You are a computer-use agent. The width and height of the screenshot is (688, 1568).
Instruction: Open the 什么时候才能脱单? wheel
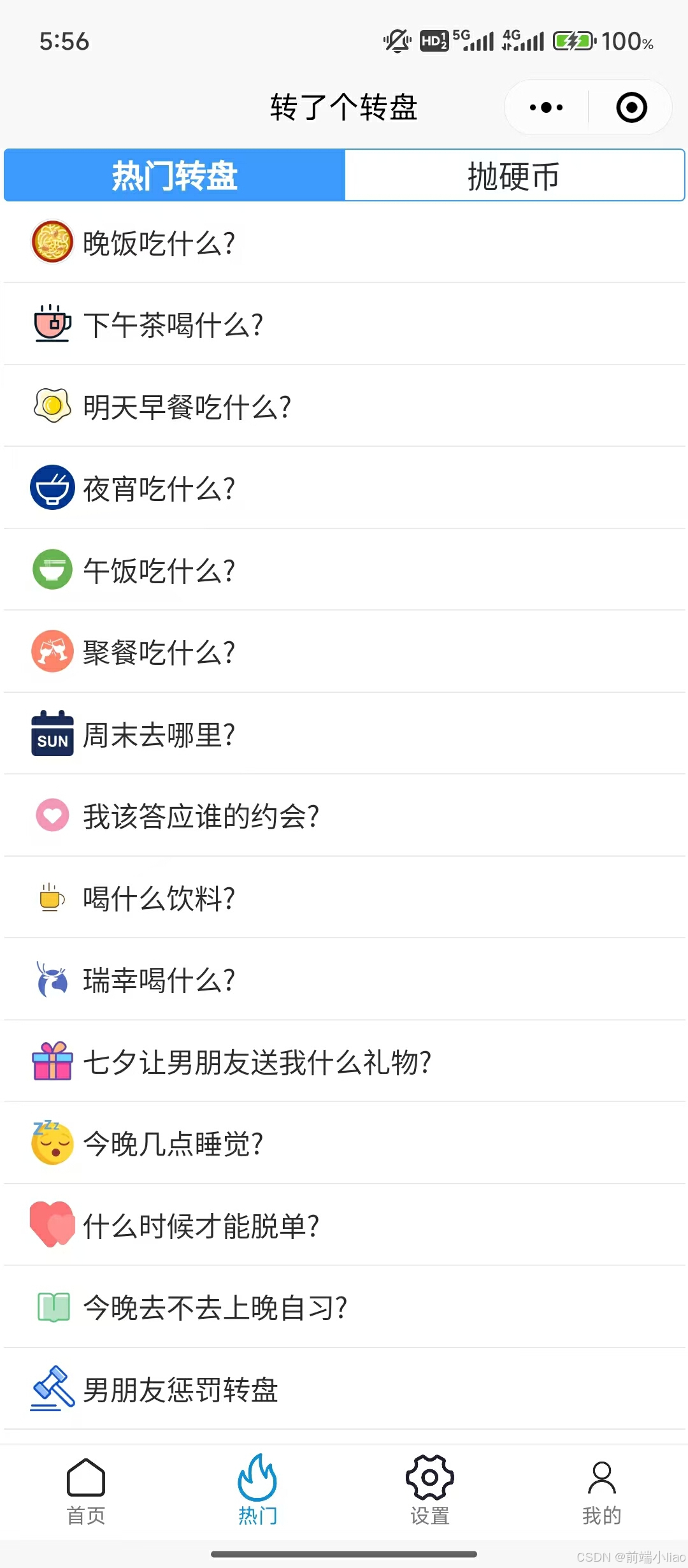(x=201, y=1226)
